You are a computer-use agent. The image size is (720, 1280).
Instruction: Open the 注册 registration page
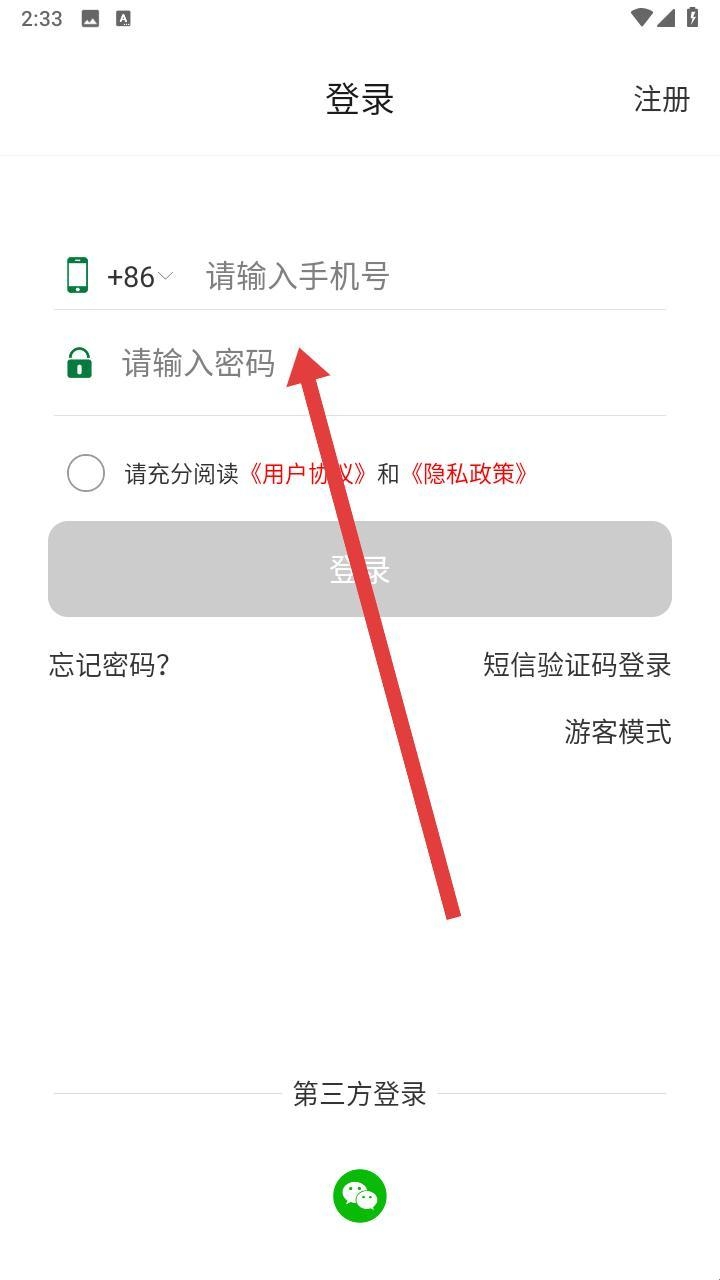click(661, 99)
